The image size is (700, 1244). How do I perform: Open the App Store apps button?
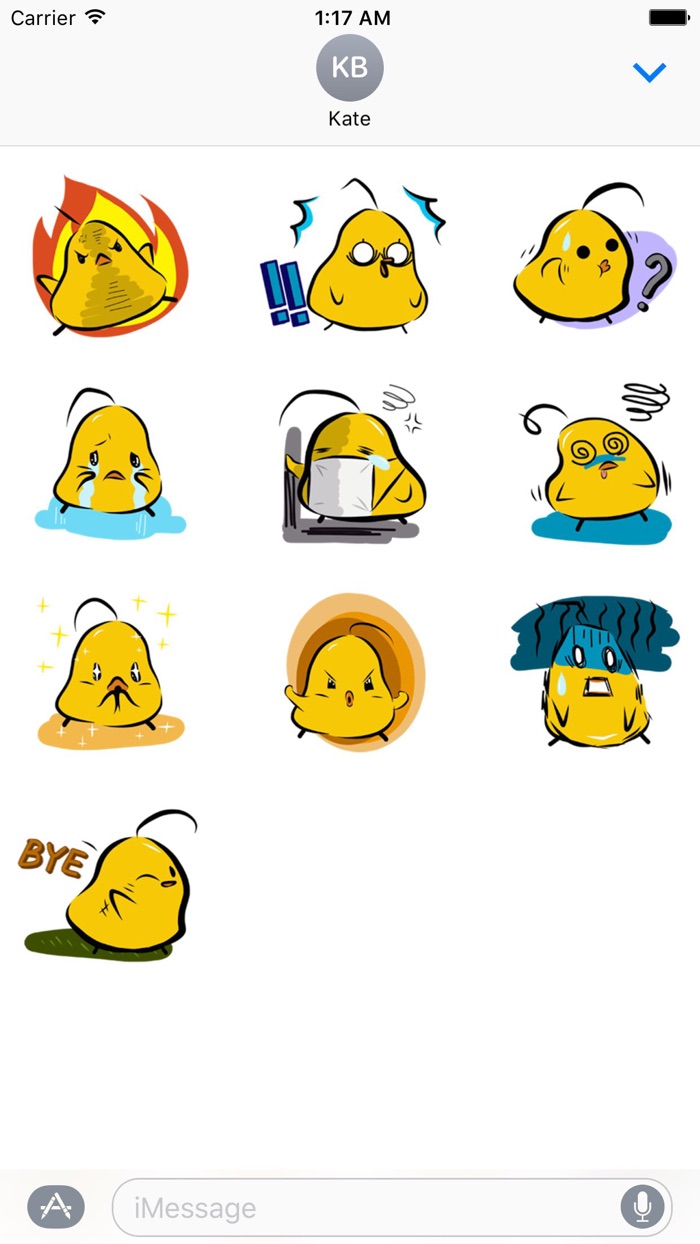coord(56,1208)
